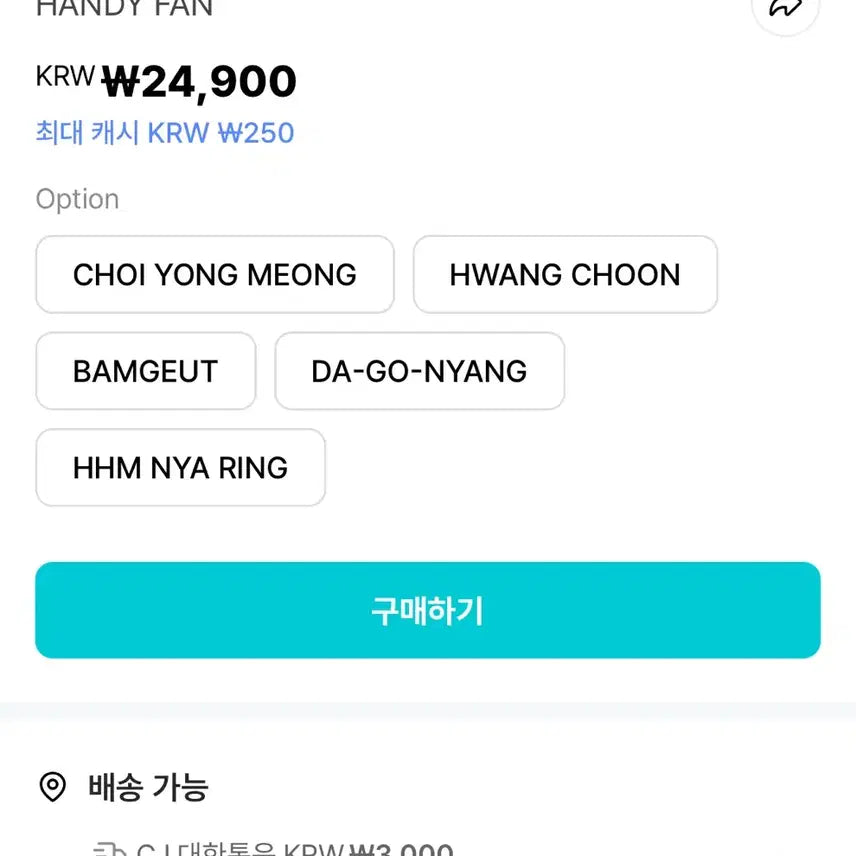Choose the HHM NYA RING option
This screenshot has width=856, height=856.
[180, 468]
